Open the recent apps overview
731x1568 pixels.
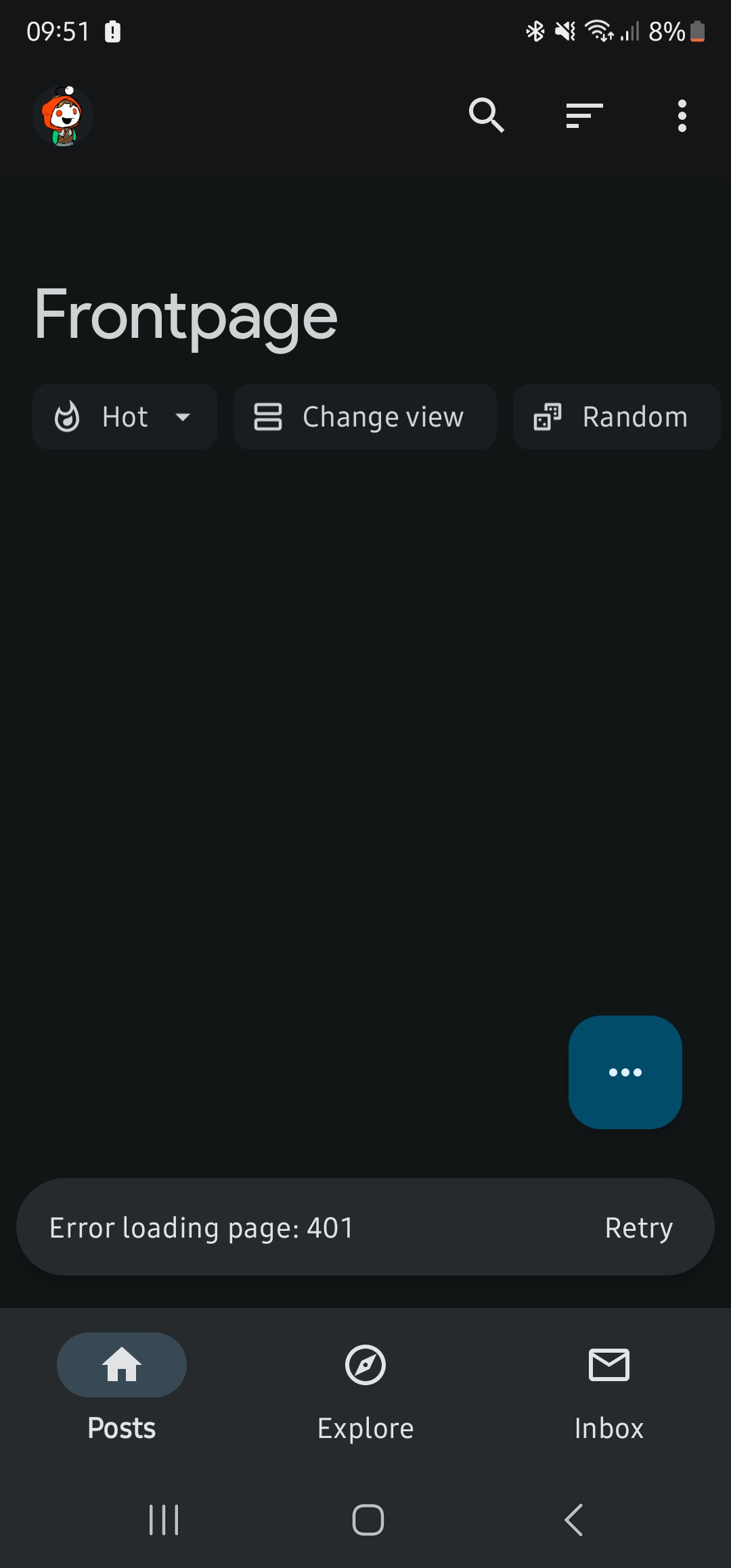164,1520
